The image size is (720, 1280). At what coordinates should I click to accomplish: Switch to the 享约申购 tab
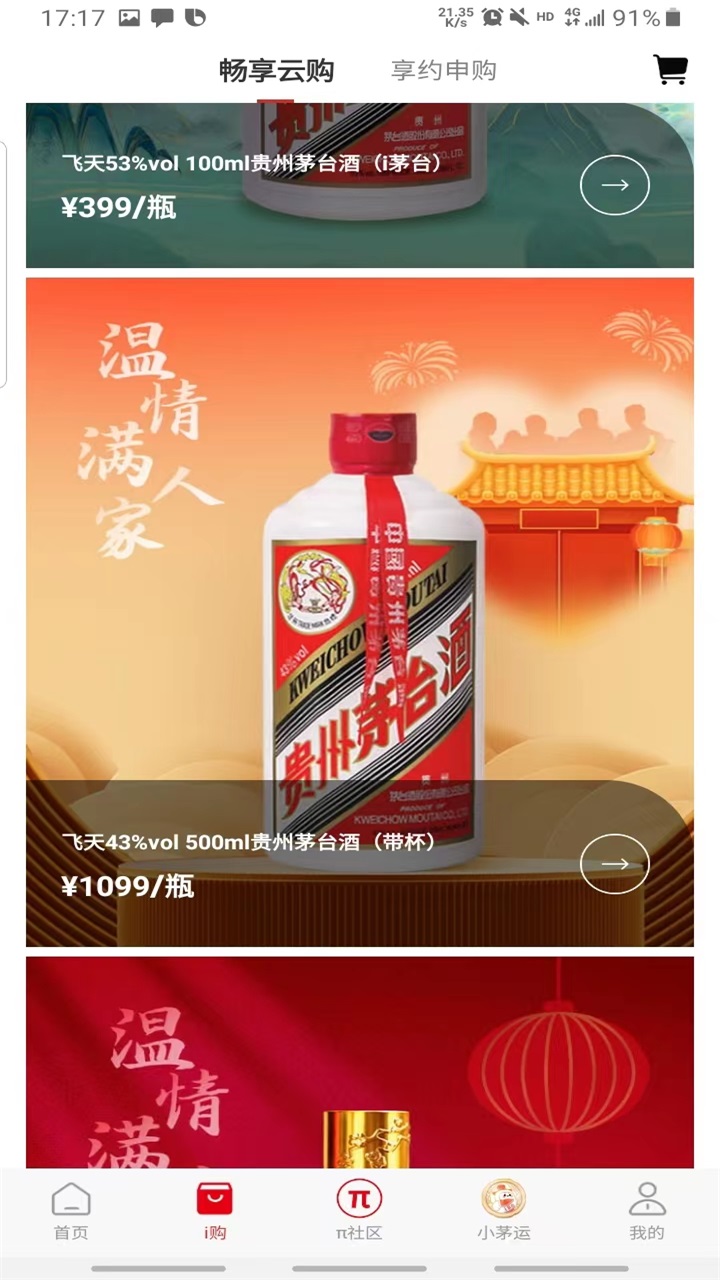(443, 71)
